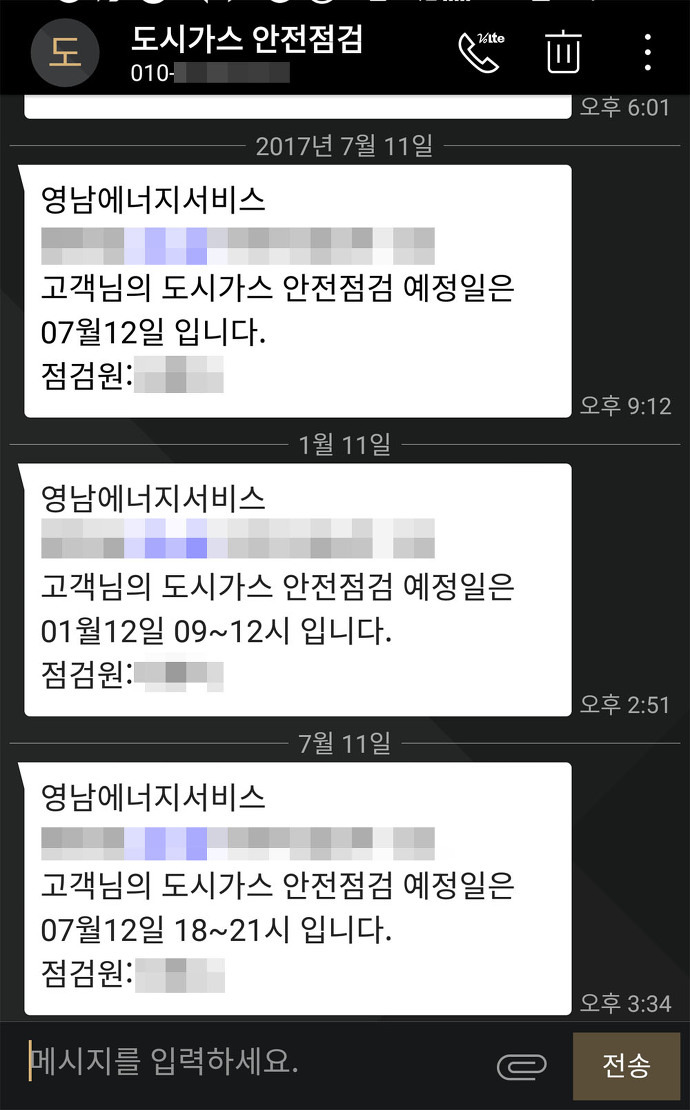690x1110 pixels.
Task: Focus the 메시지를 입력하세요 message field
Action: click(x=255, y=1060)
